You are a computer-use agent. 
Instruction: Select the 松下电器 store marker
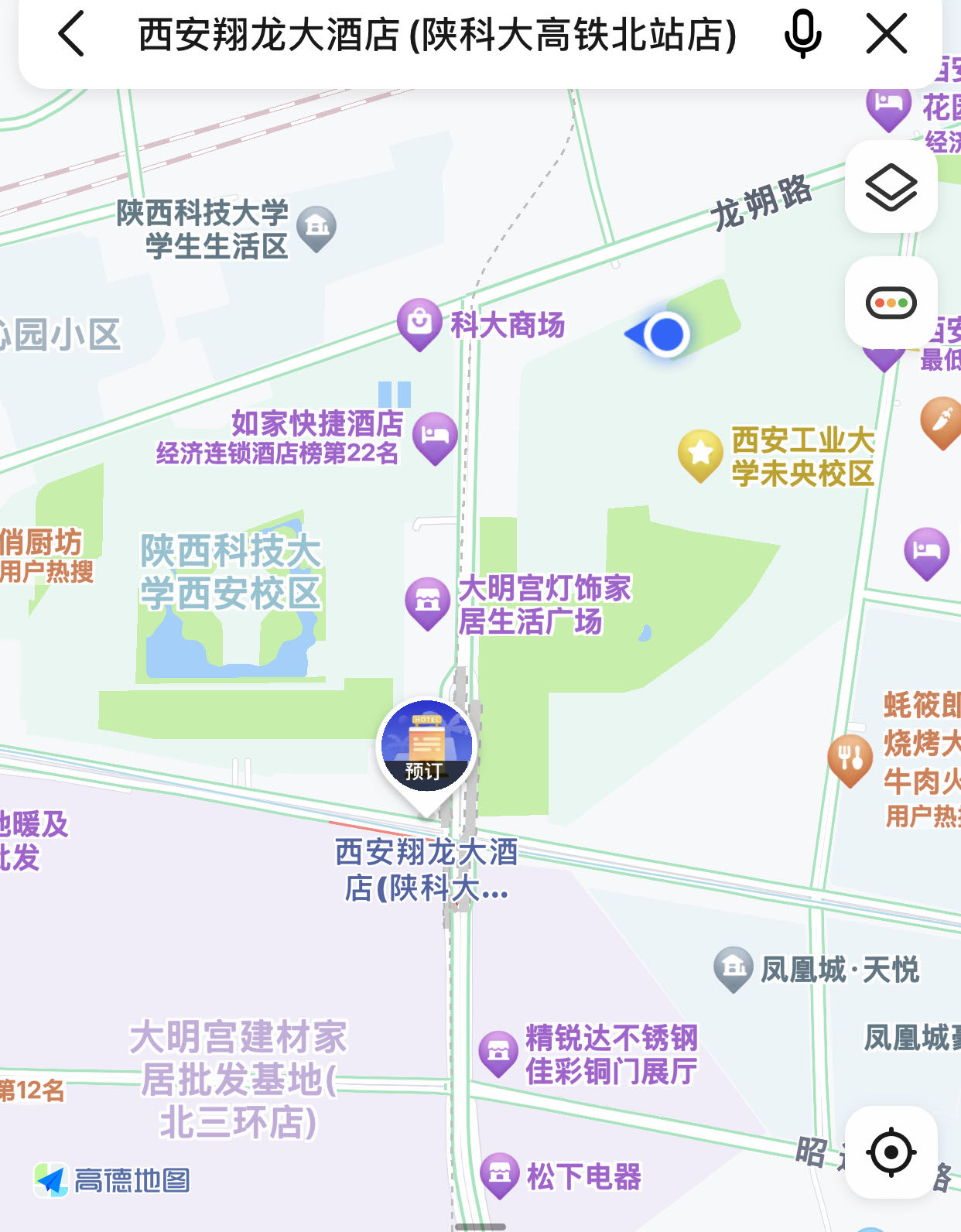click(x=500, y=1174)
